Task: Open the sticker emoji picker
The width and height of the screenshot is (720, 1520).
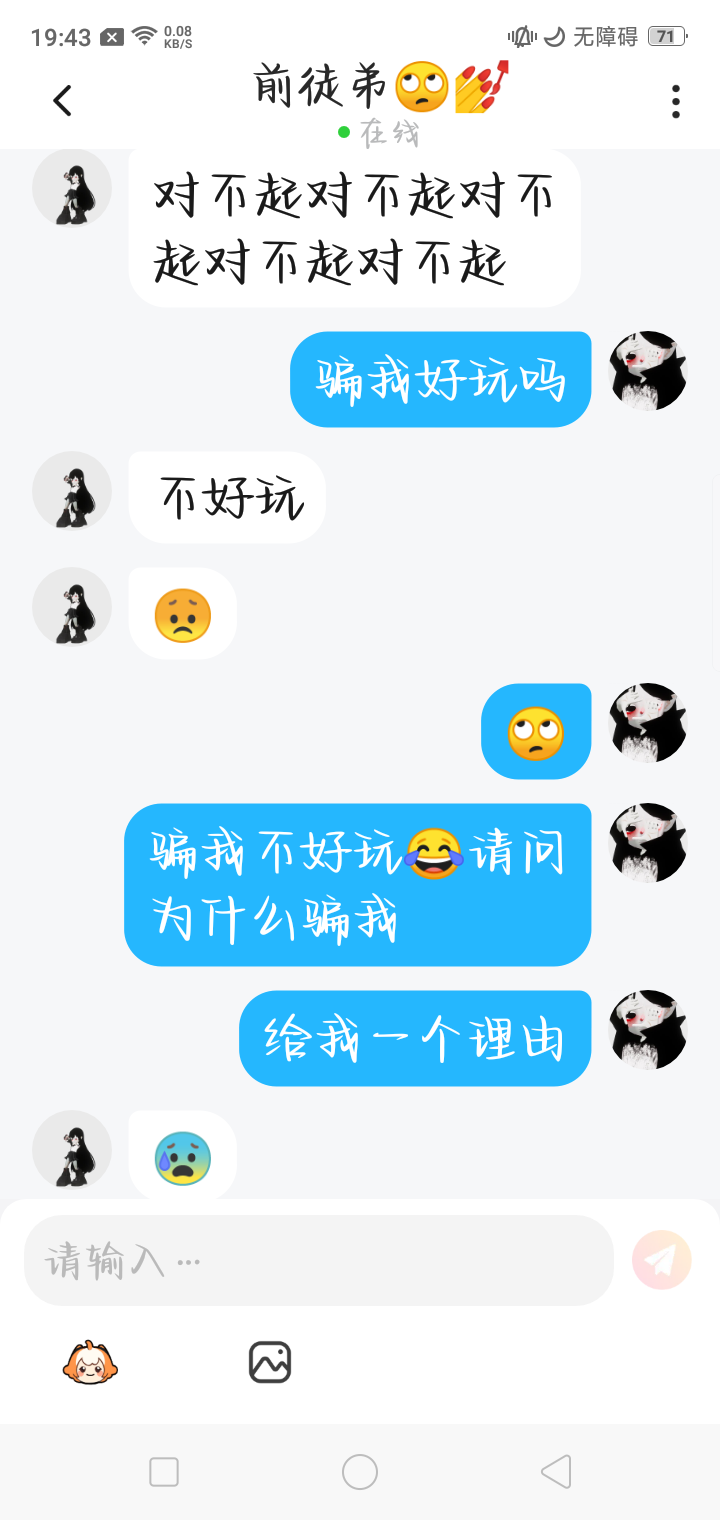Action: (90, 1362)
